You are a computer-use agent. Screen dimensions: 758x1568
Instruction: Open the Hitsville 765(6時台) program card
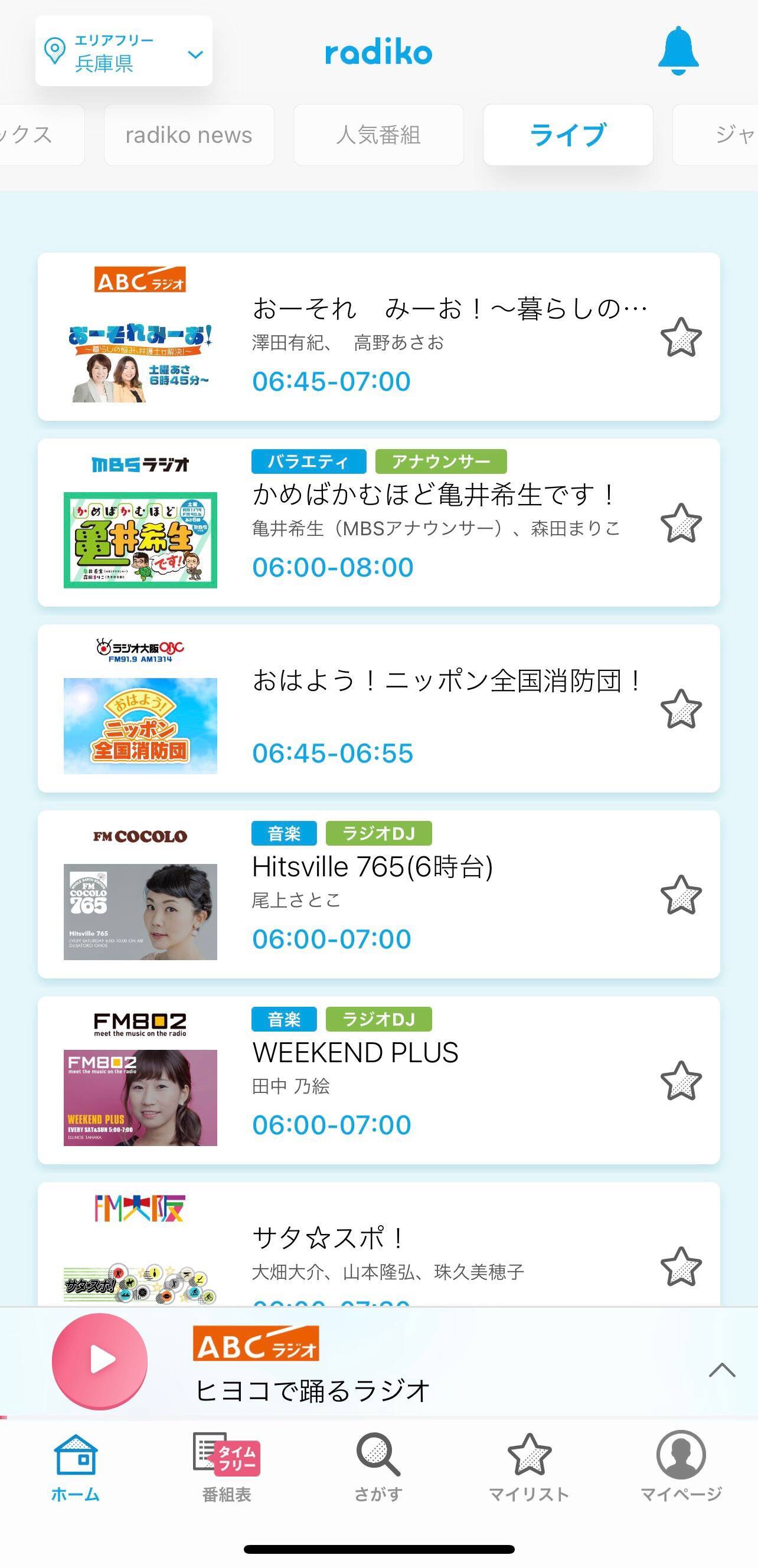click(x=426, y=895)
